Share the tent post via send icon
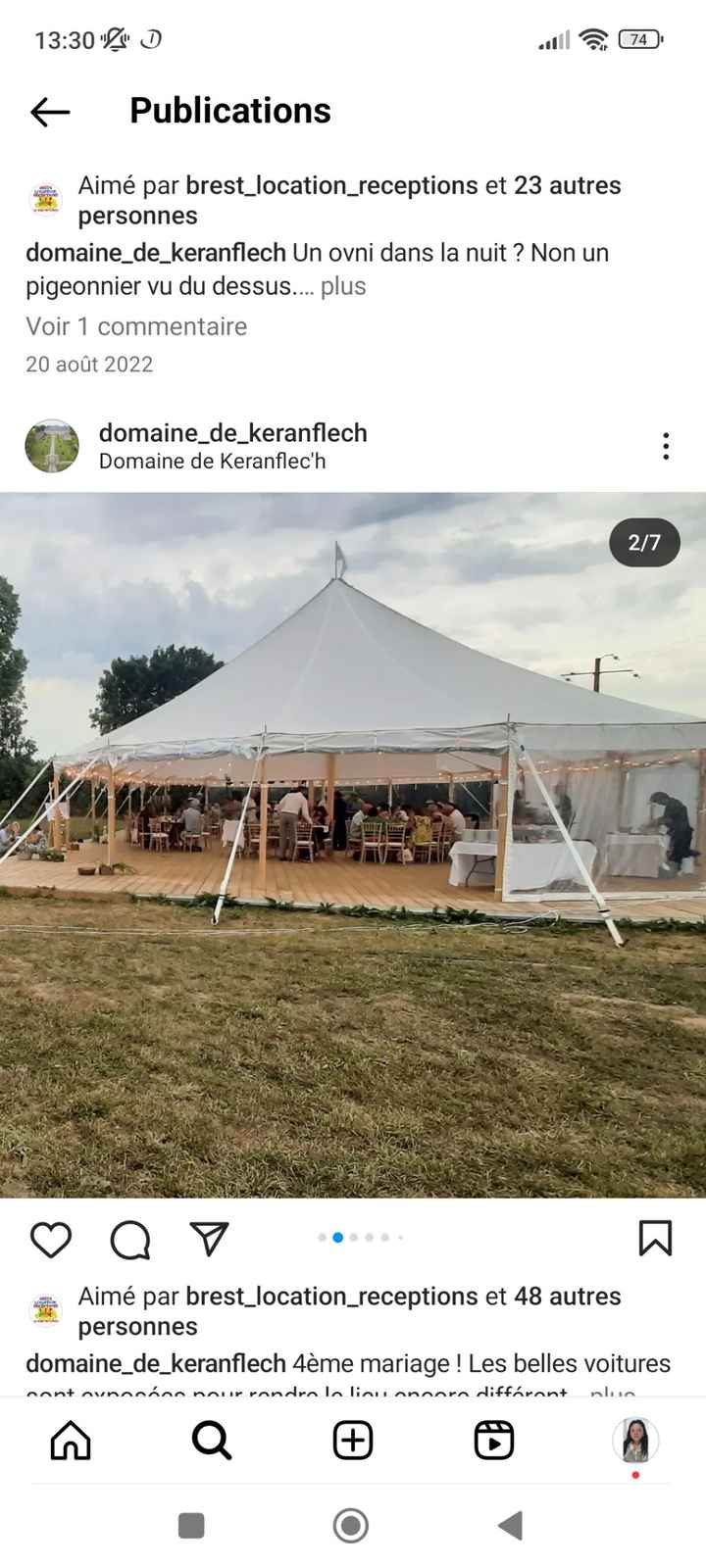 (209, 1239)
